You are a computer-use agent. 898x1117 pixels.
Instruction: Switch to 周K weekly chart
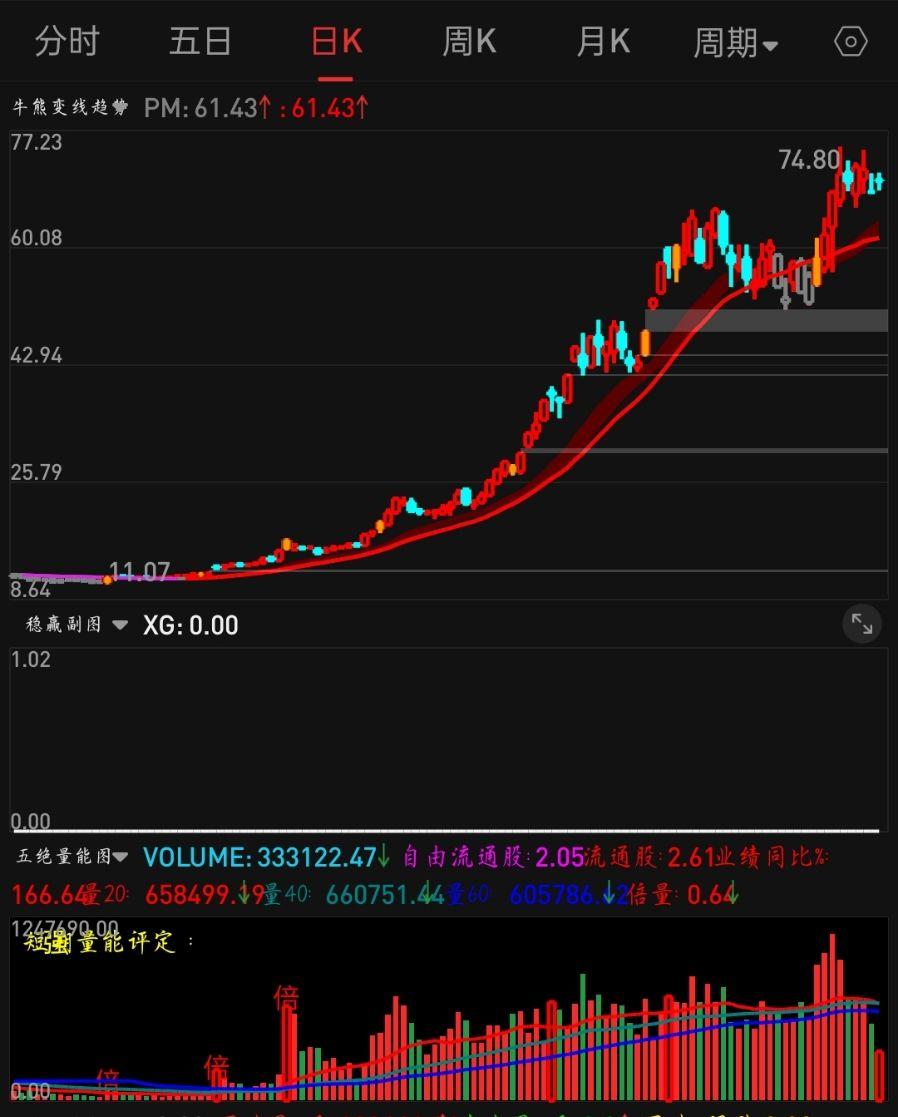pyautogui.click(x=469, y=42)
